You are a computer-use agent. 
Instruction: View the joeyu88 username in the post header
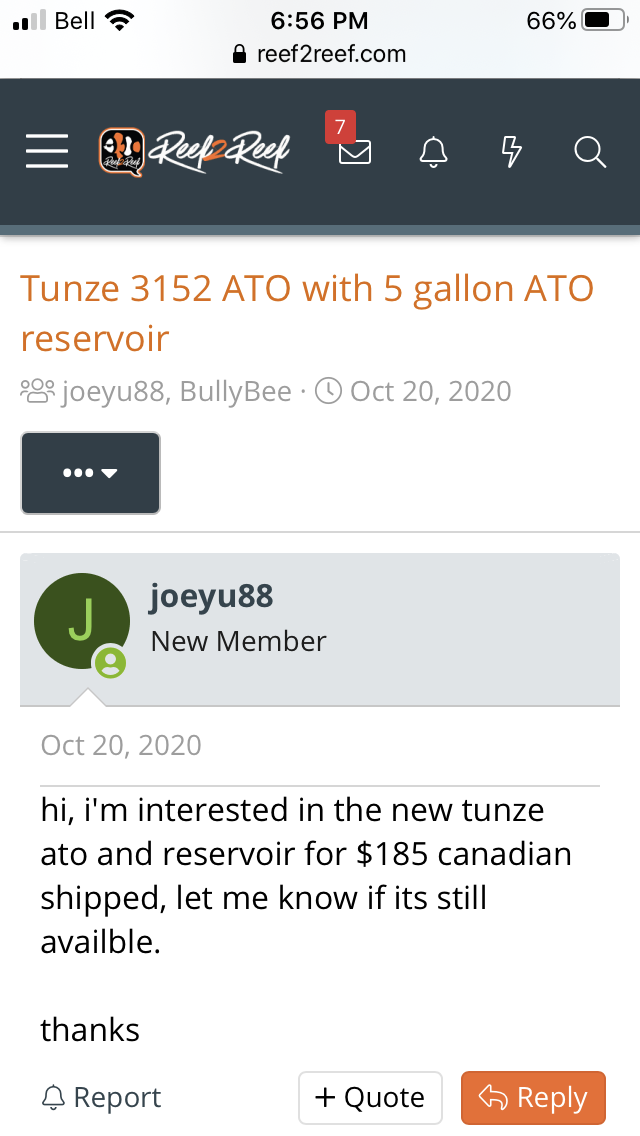(211, 596)
